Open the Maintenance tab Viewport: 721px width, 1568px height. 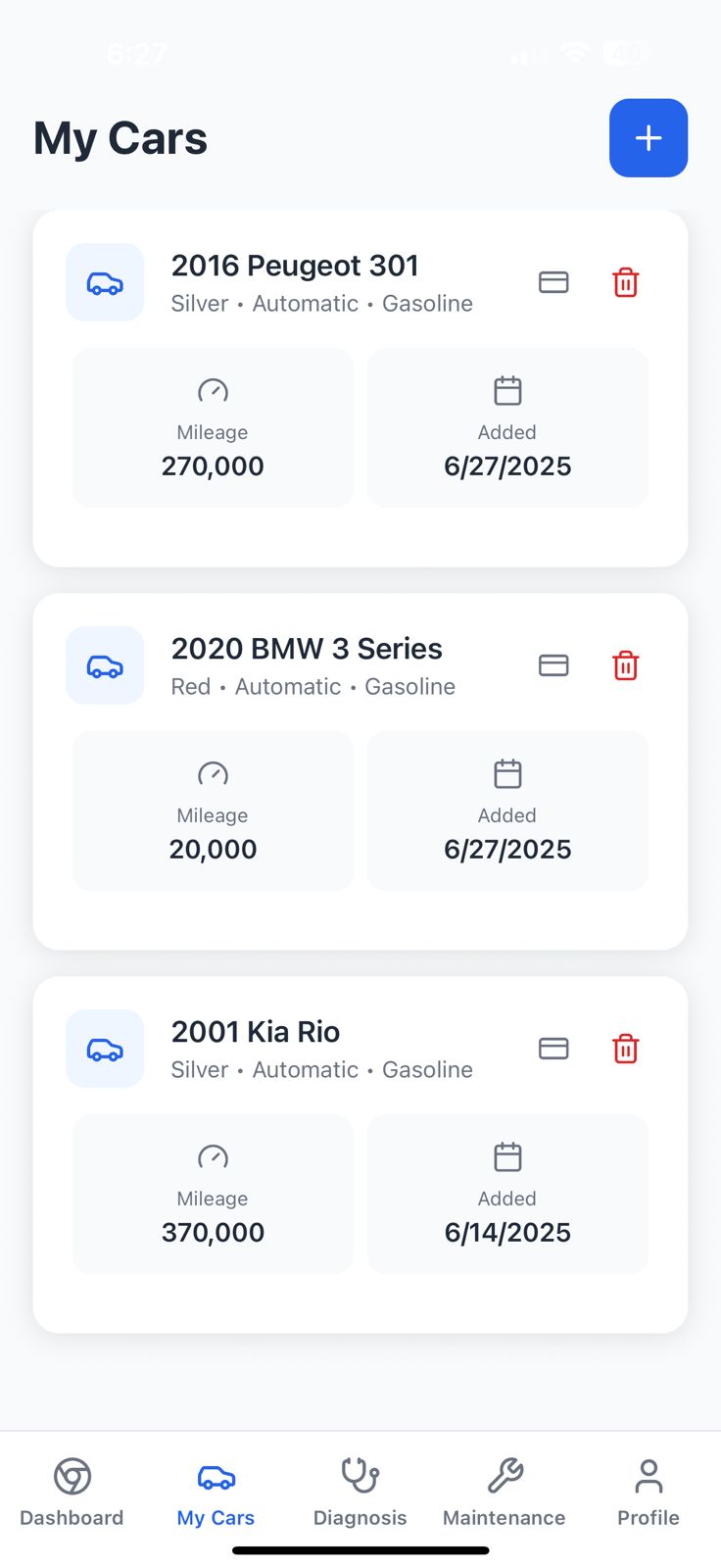pos(504,1492)
